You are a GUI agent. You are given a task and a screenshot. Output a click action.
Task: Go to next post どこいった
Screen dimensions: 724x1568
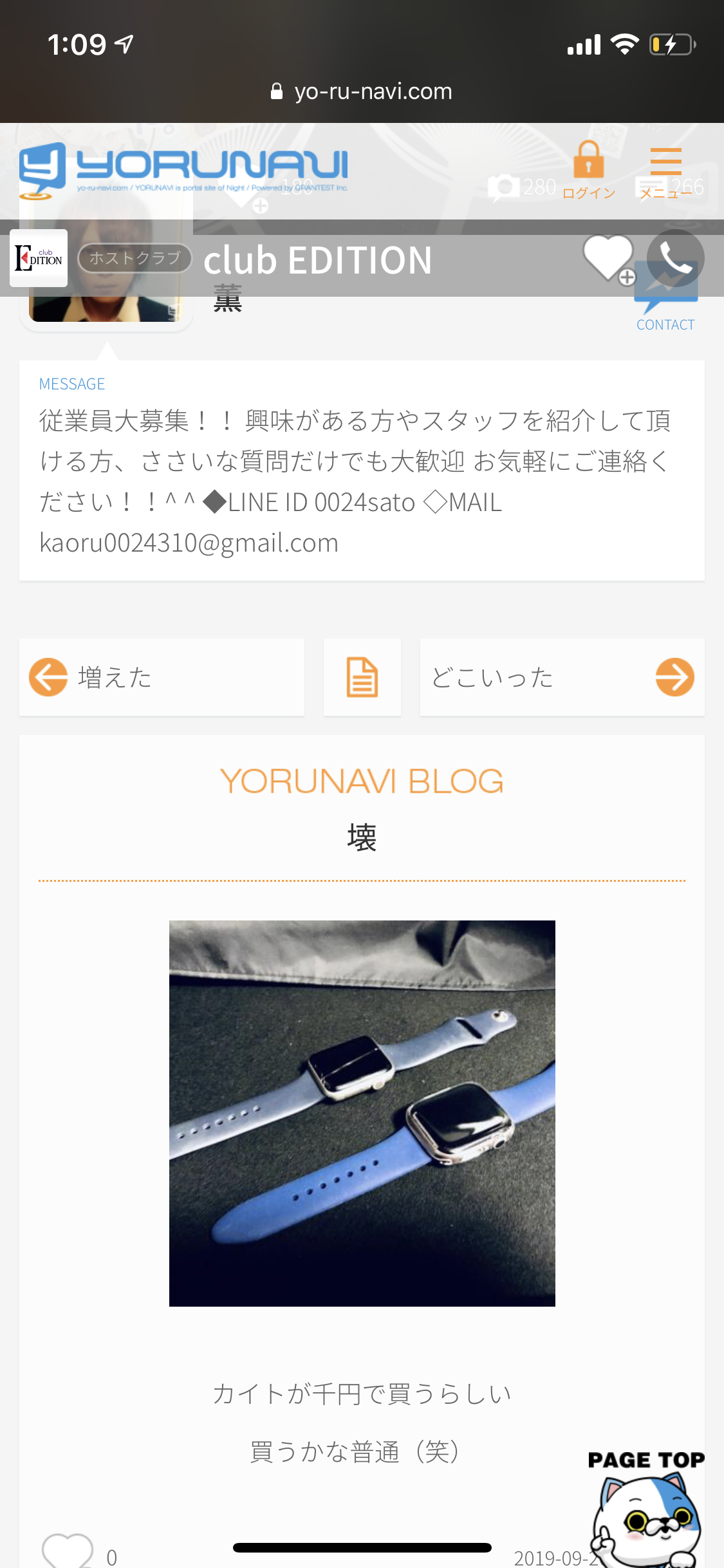pos(562,677)
